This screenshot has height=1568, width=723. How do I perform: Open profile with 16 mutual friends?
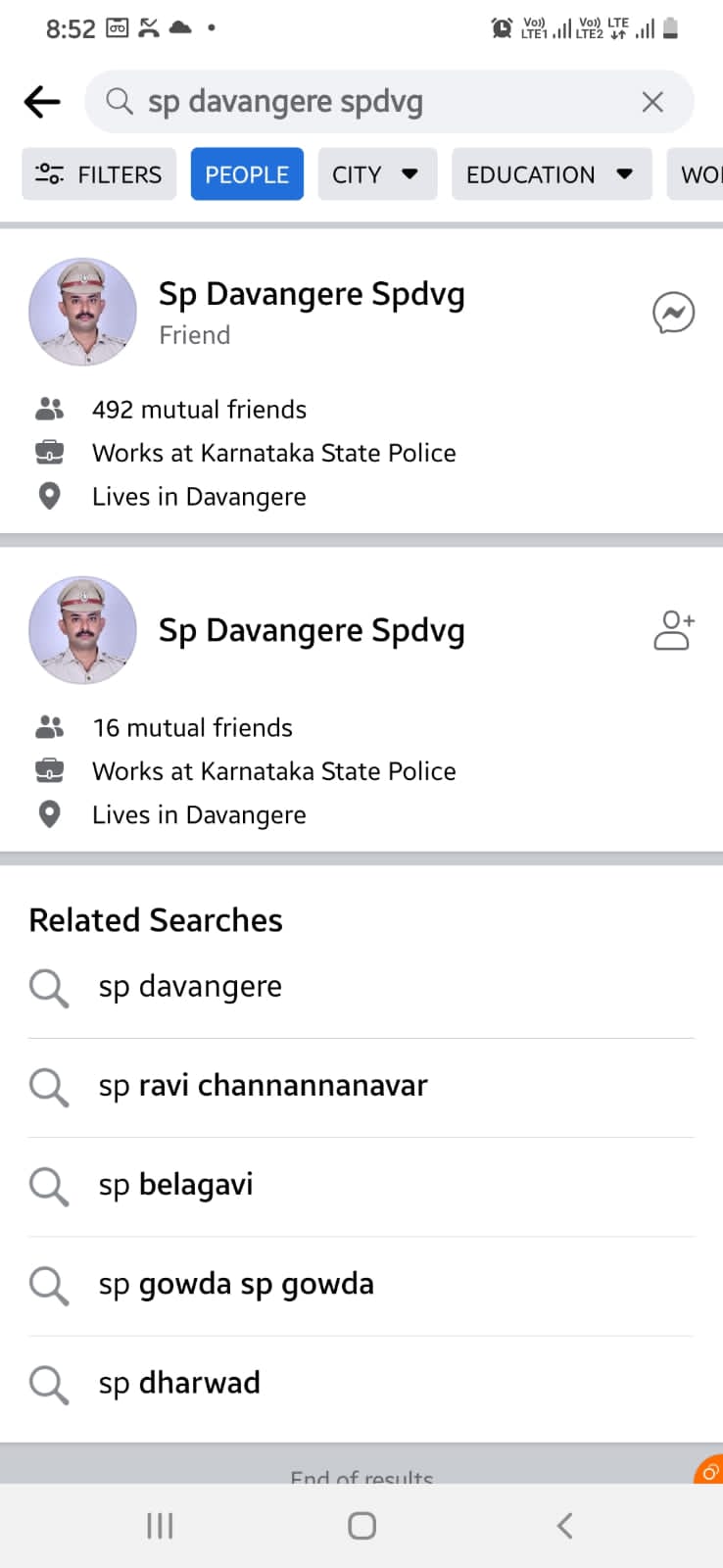coord(312,630)
